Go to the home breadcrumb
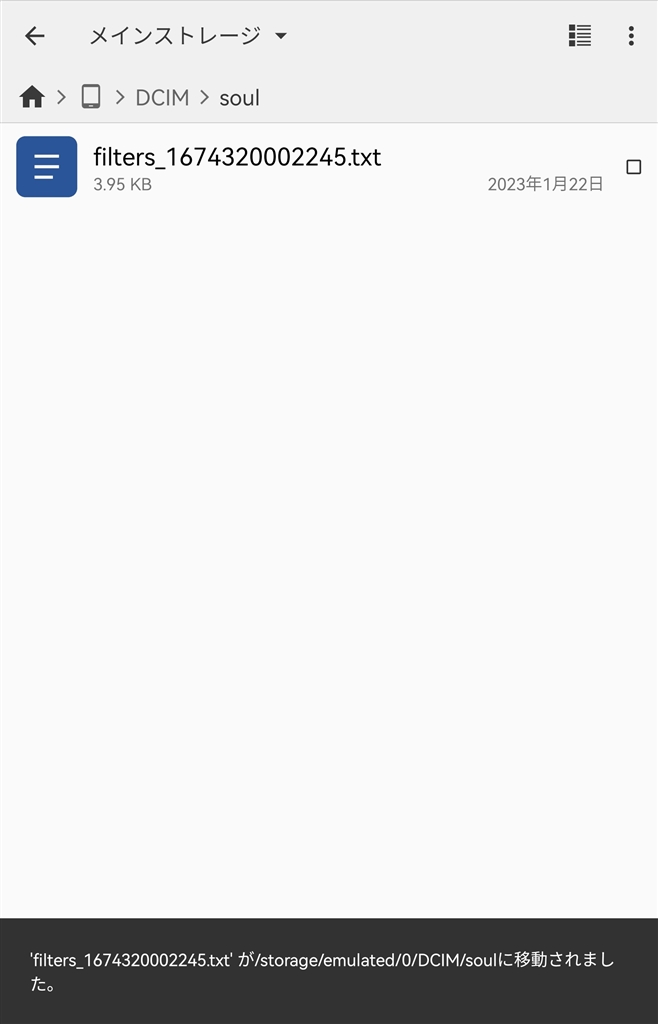658x1024 pixels. click(32, 97)
